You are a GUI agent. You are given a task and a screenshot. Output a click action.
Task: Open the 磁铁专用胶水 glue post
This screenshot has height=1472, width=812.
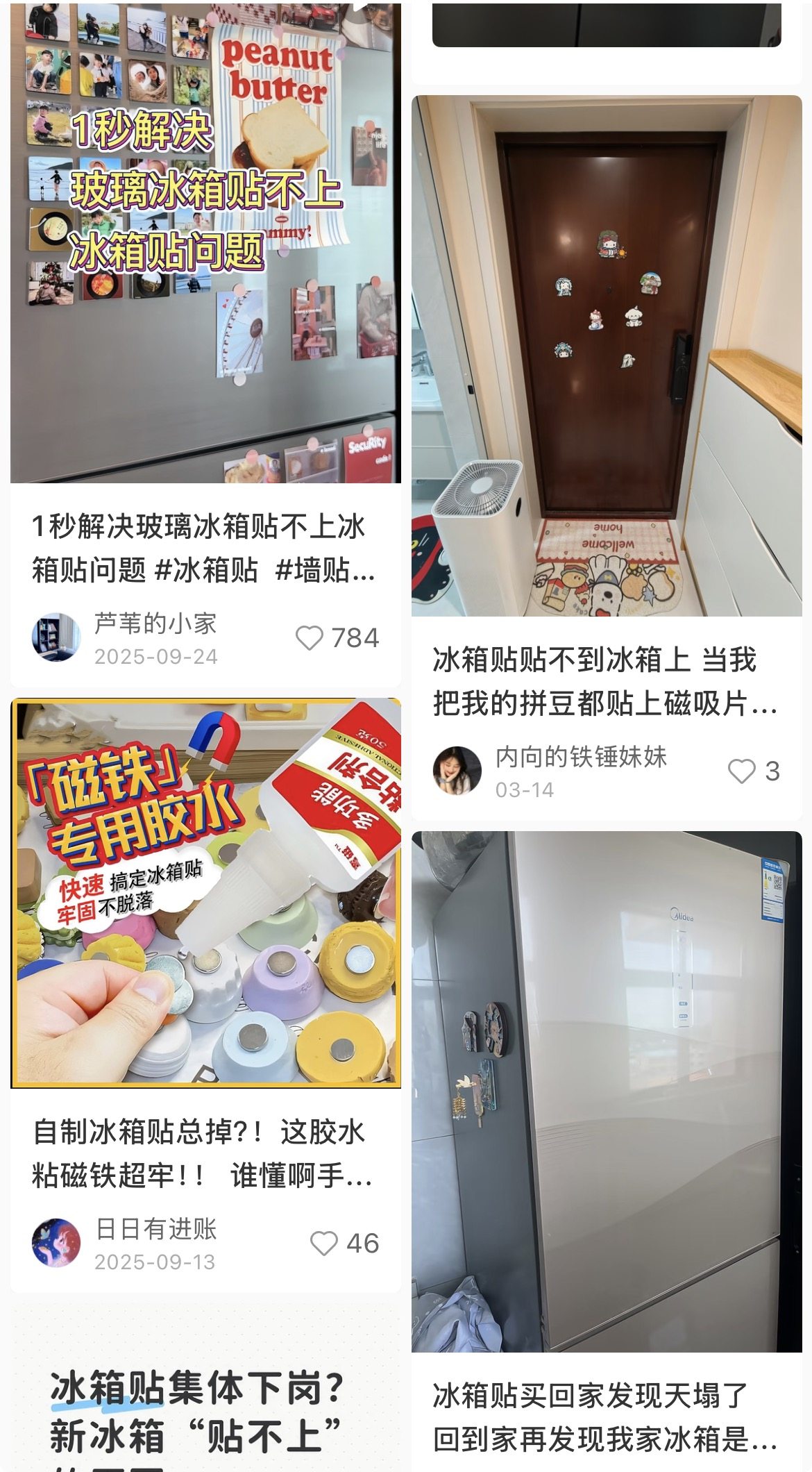pos(205,893)
